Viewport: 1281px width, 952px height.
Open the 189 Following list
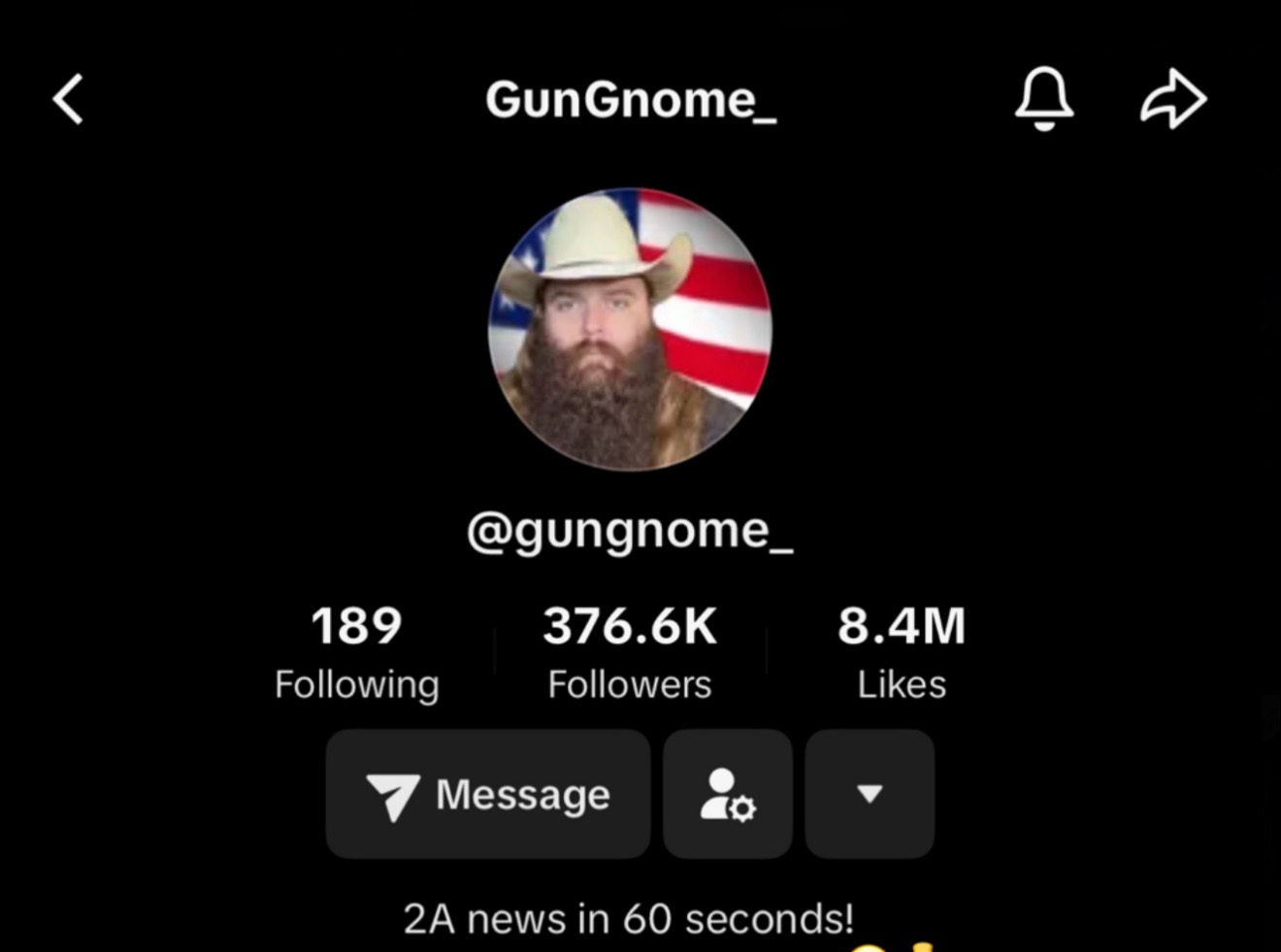pyautogui.click(x=356, y=651)
